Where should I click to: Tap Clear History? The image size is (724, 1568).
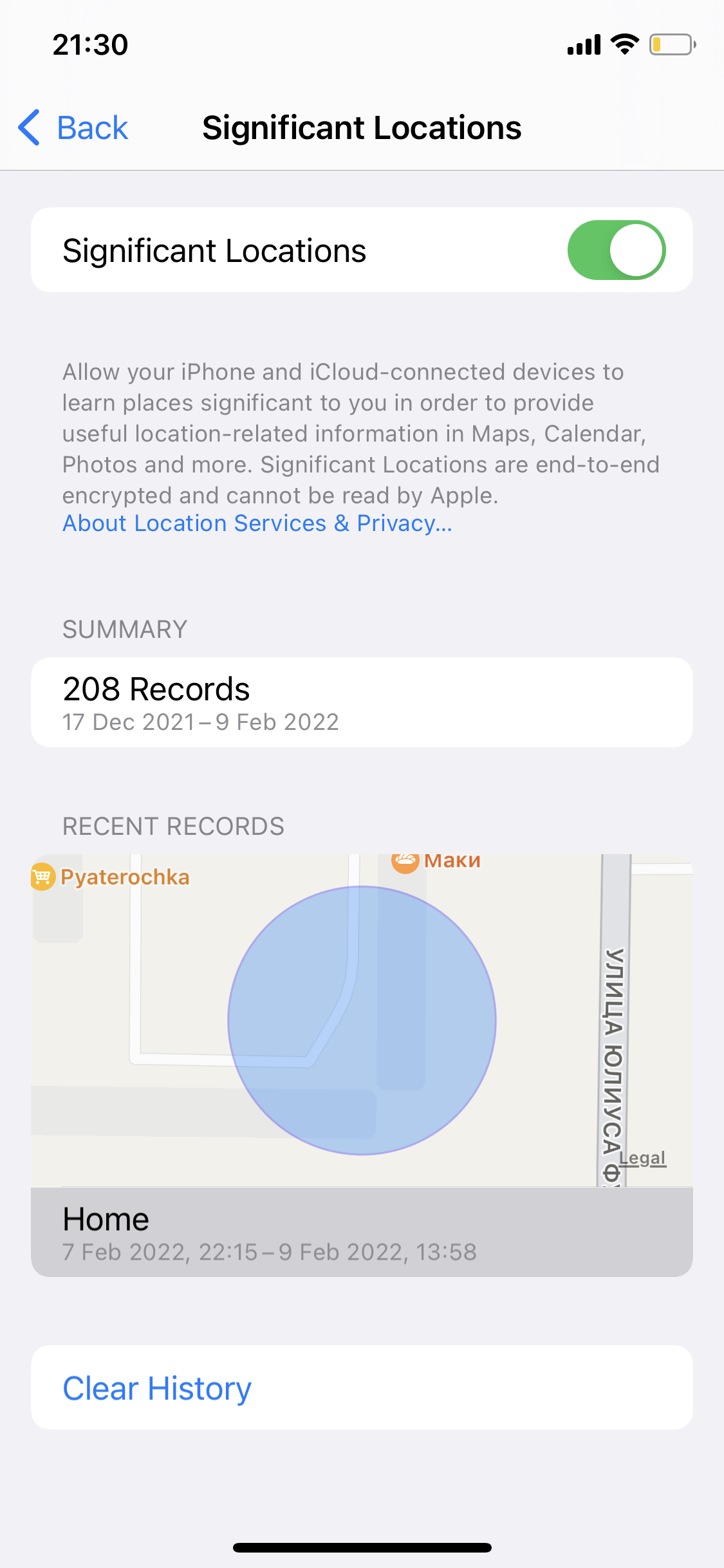click(157, 1388)
